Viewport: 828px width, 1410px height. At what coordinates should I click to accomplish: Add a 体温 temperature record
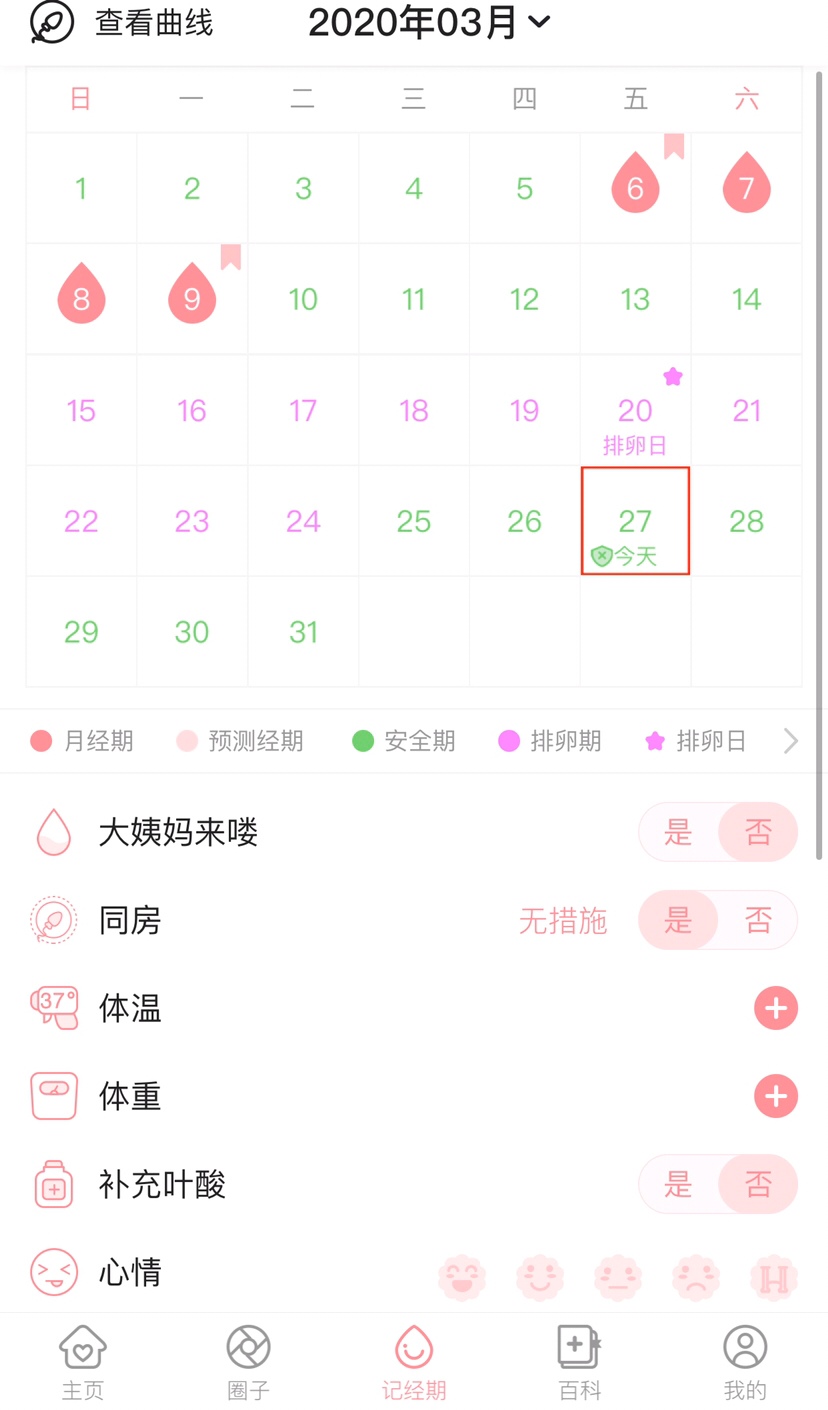776,1008
